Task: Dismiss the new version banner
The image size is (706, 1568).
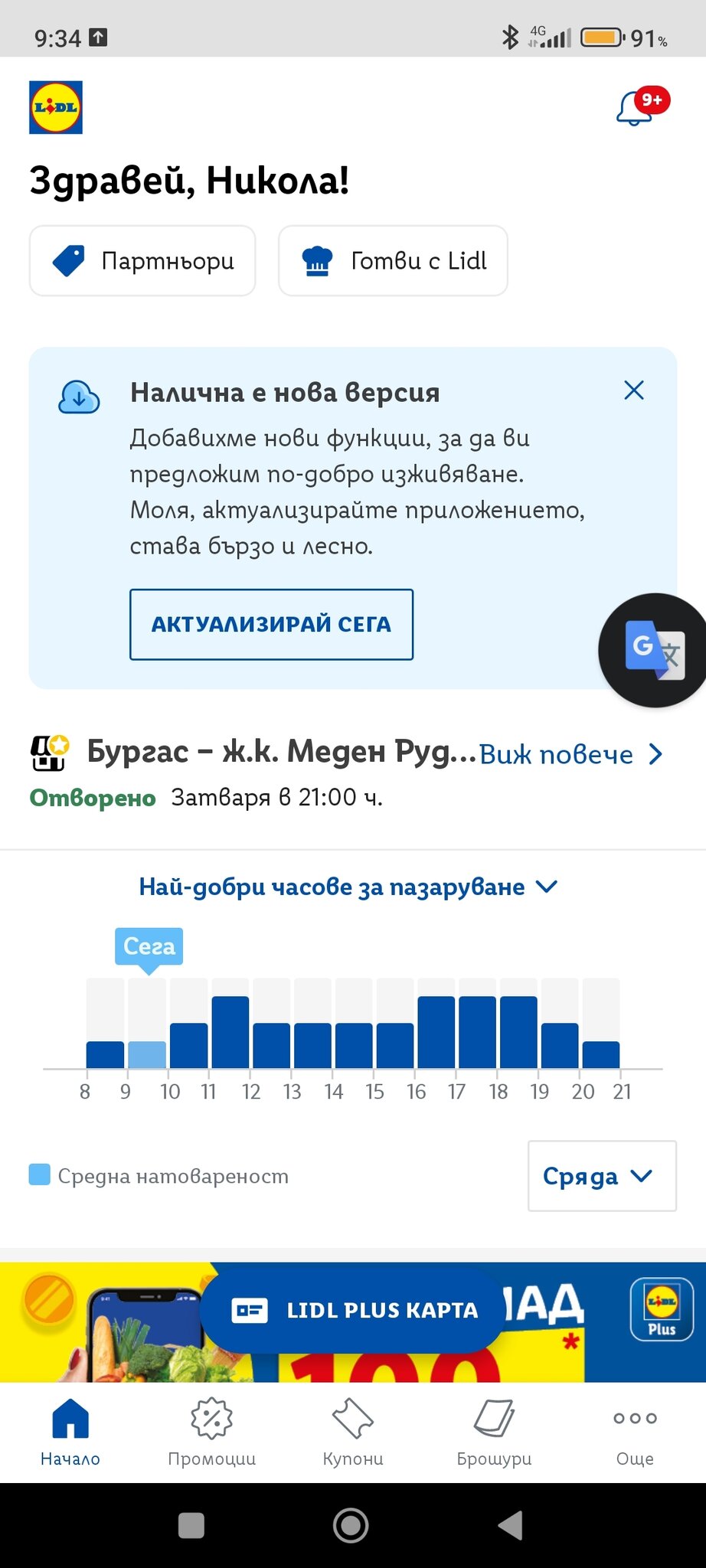Action: coord(634,390)
